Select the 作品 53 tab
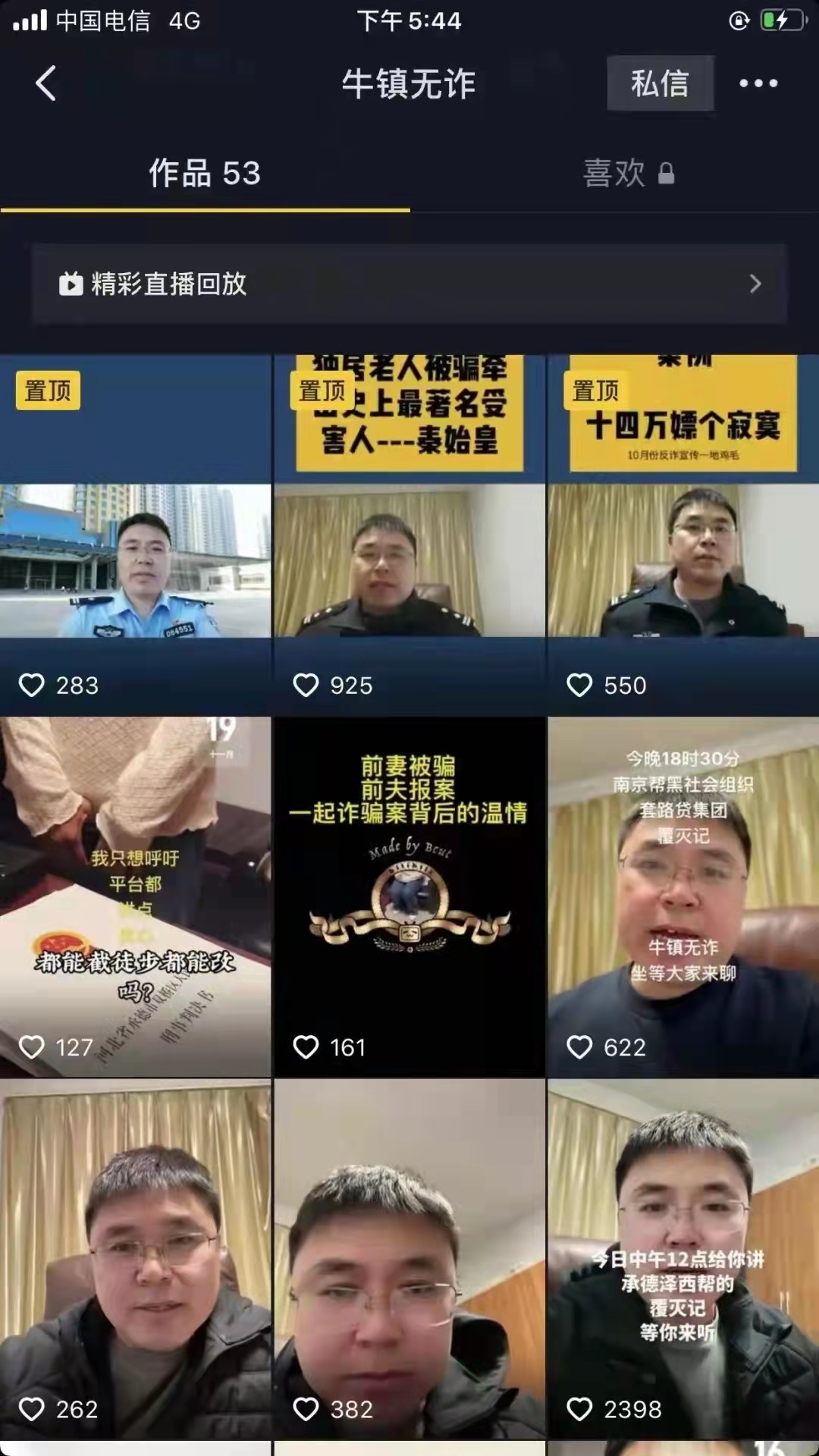The width and height of the screenshot is (819, 1456). pos(205,174)
